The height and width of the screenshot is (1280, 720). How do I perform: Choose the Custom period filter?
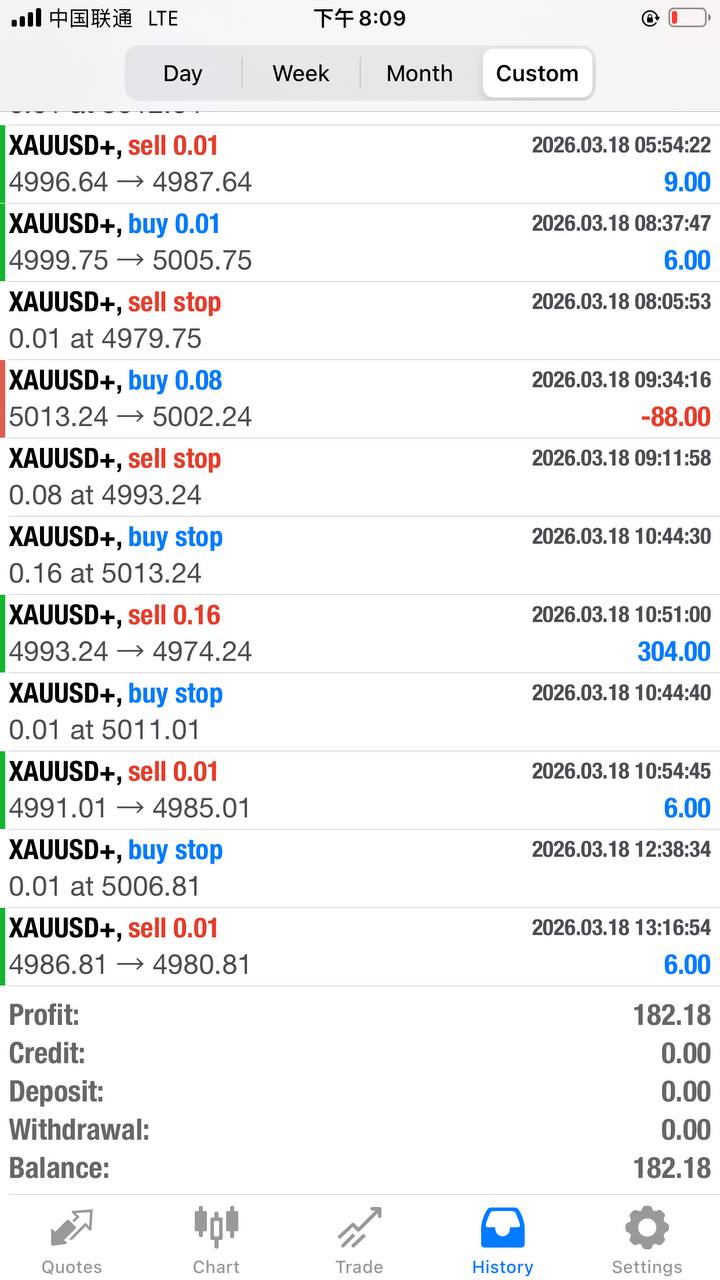pos(537,73)
